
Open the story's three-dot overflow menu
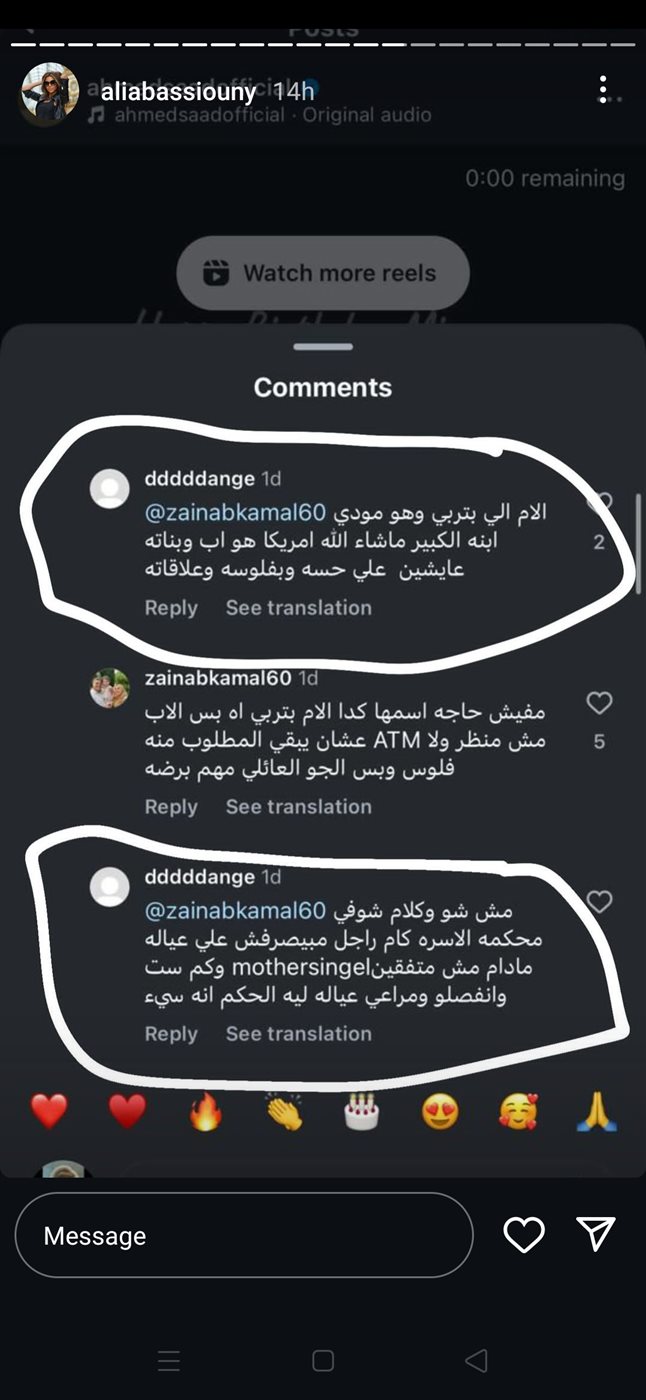[603, 90]
